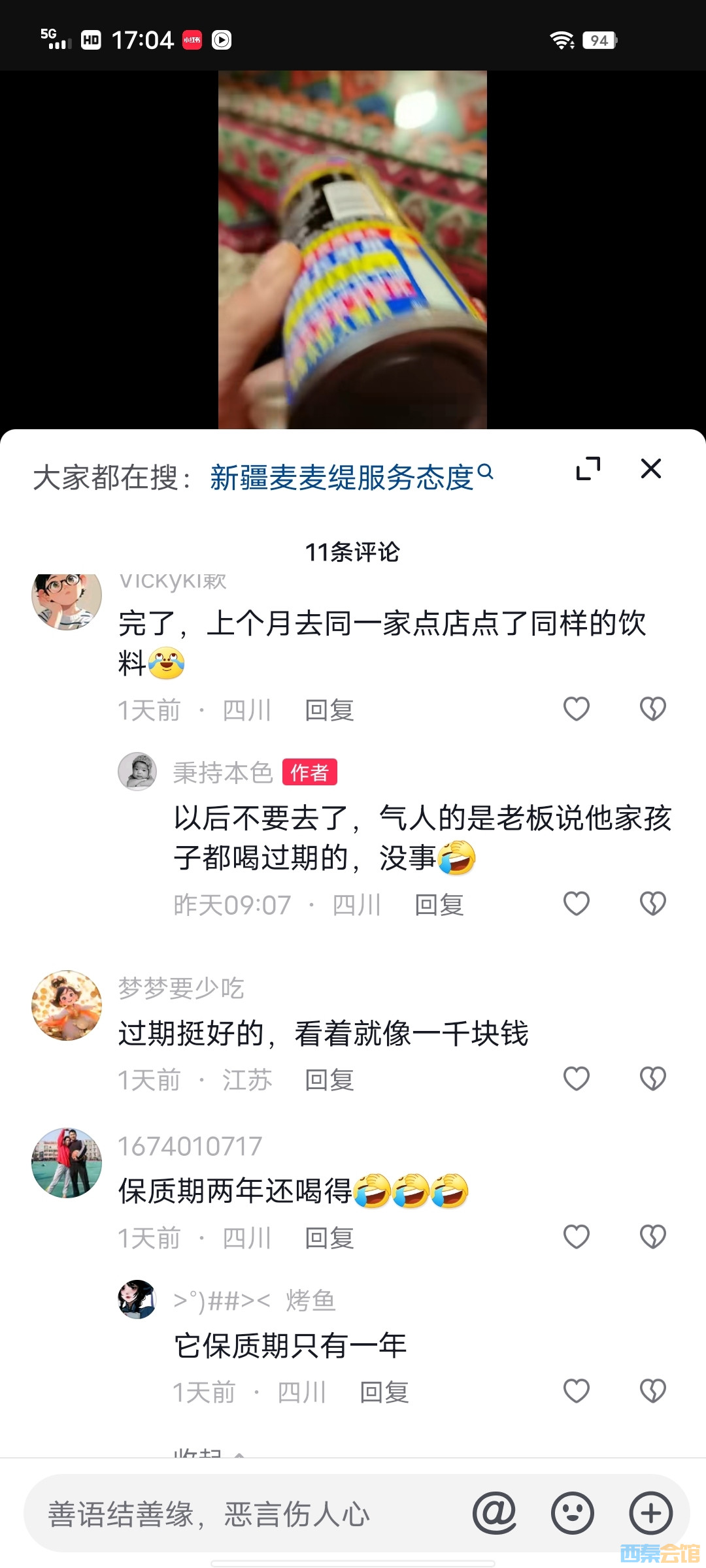
Task: Search 新疆麦麦缇服务态度 suggestion
Action: pyautogui.click(x=351, y=478)
